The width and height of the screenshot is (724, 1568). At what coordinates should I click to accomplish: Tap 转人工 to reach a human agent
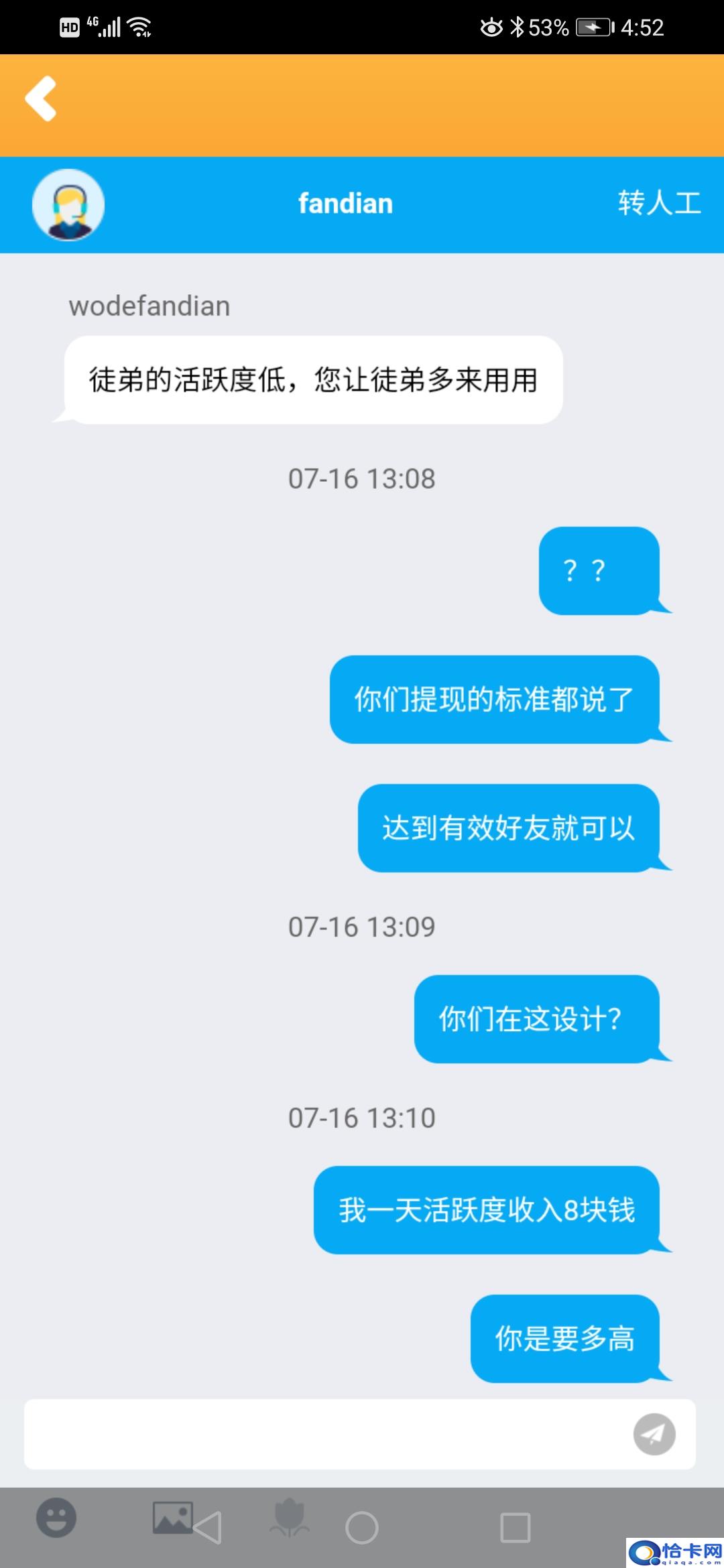point(659,203)
